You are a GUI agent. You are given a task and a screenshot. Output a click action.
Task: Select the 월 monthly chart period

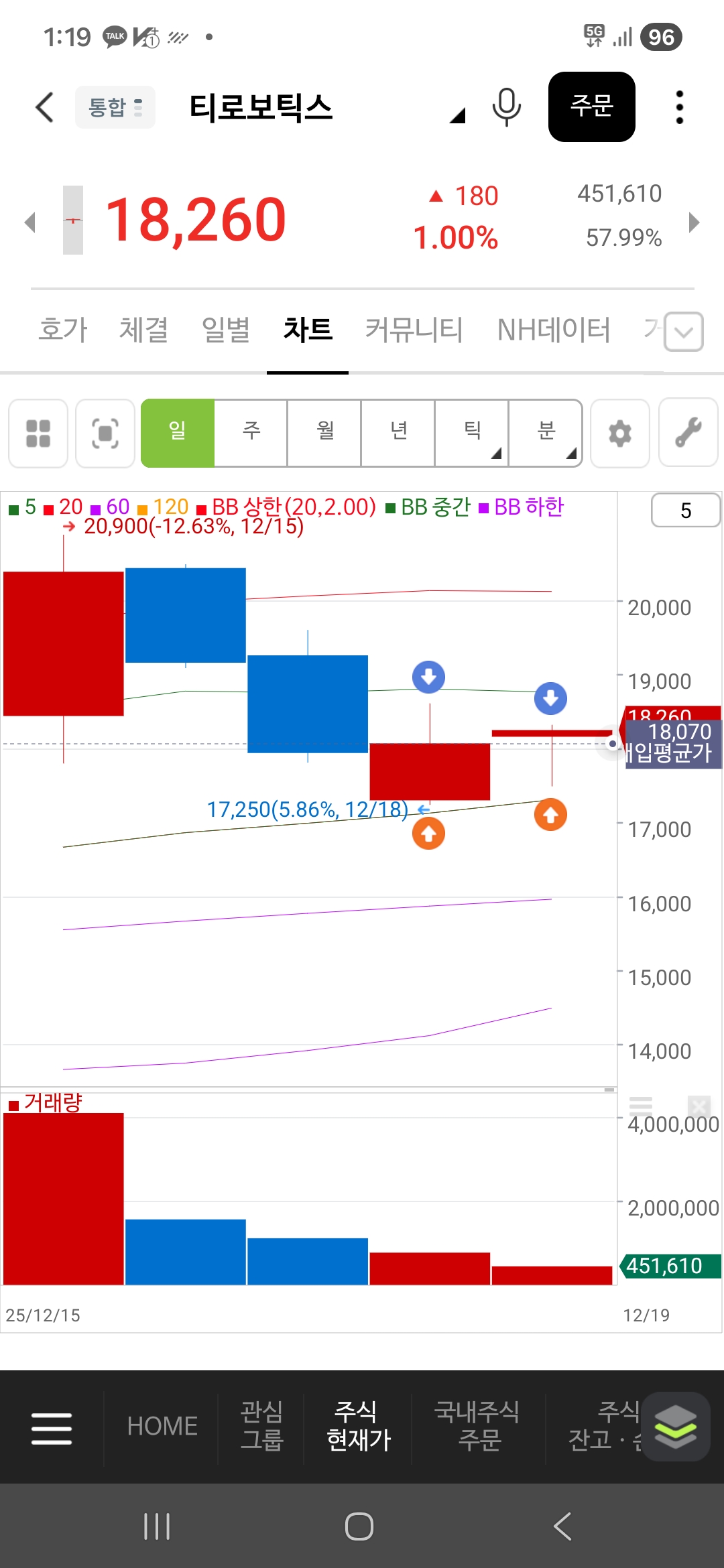click(325, 433)
